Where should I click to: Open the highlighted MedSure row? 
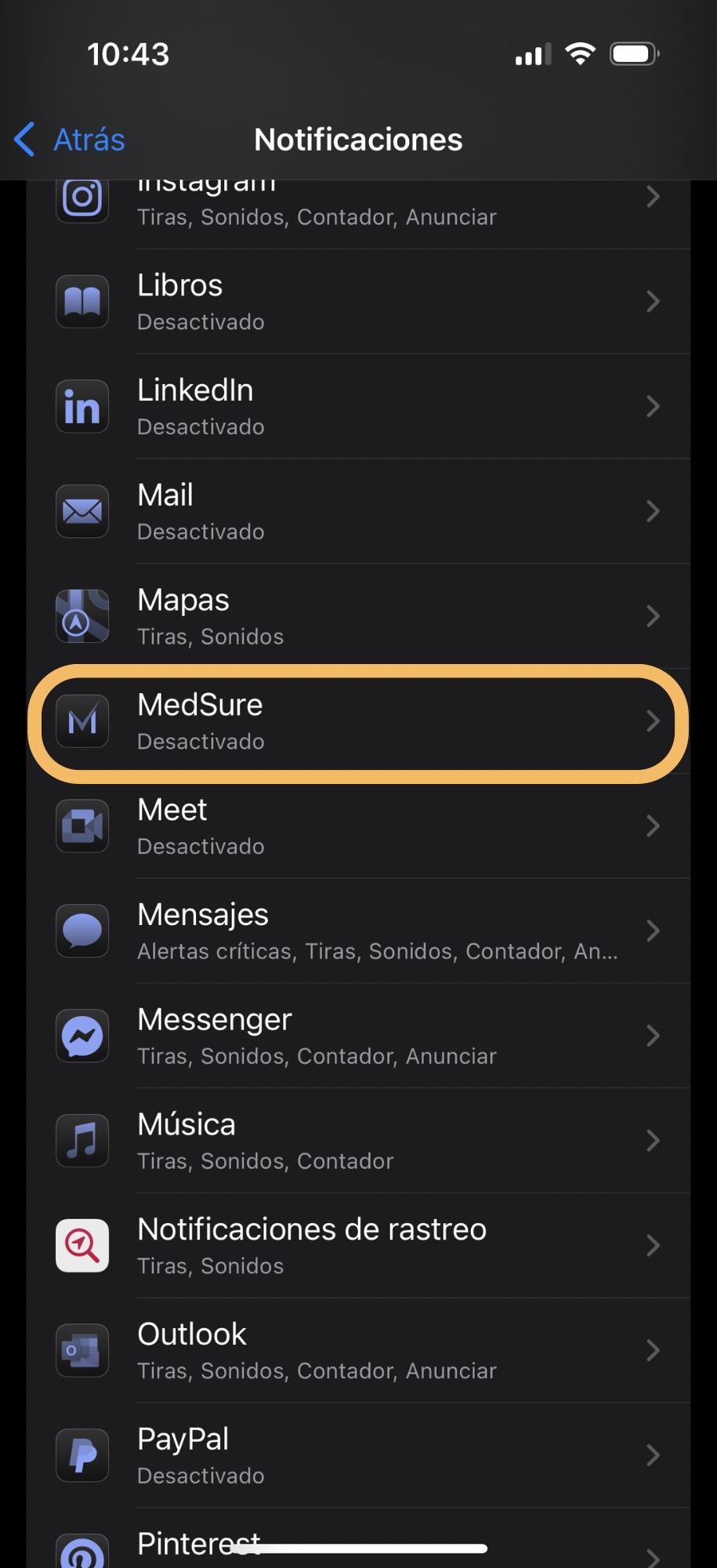point(358,722)
